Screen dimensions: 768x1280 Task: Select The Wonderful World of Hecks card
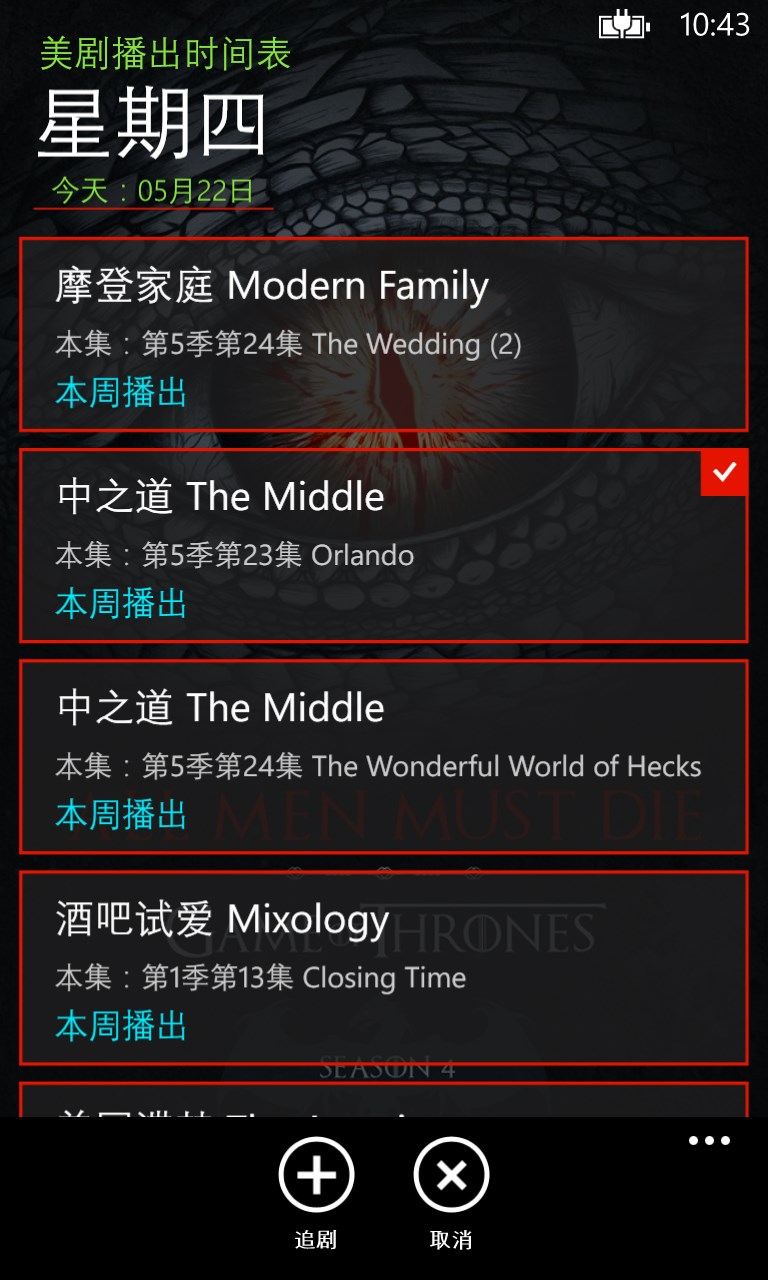click(384, 757)
